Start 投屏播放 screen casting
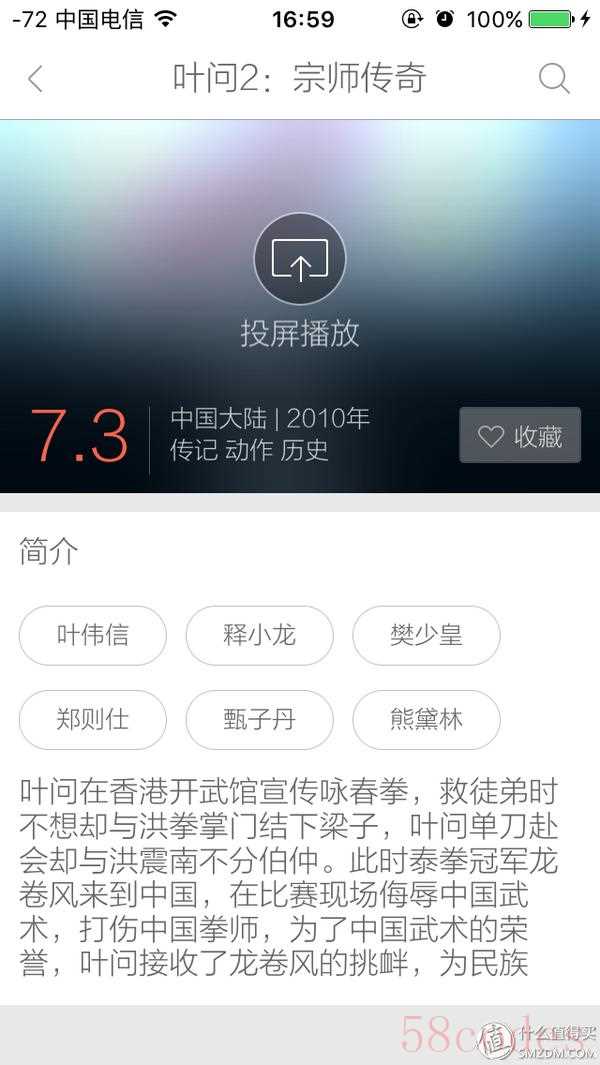600x1065 pixels. pyautogui.click(x=300, y=260)
